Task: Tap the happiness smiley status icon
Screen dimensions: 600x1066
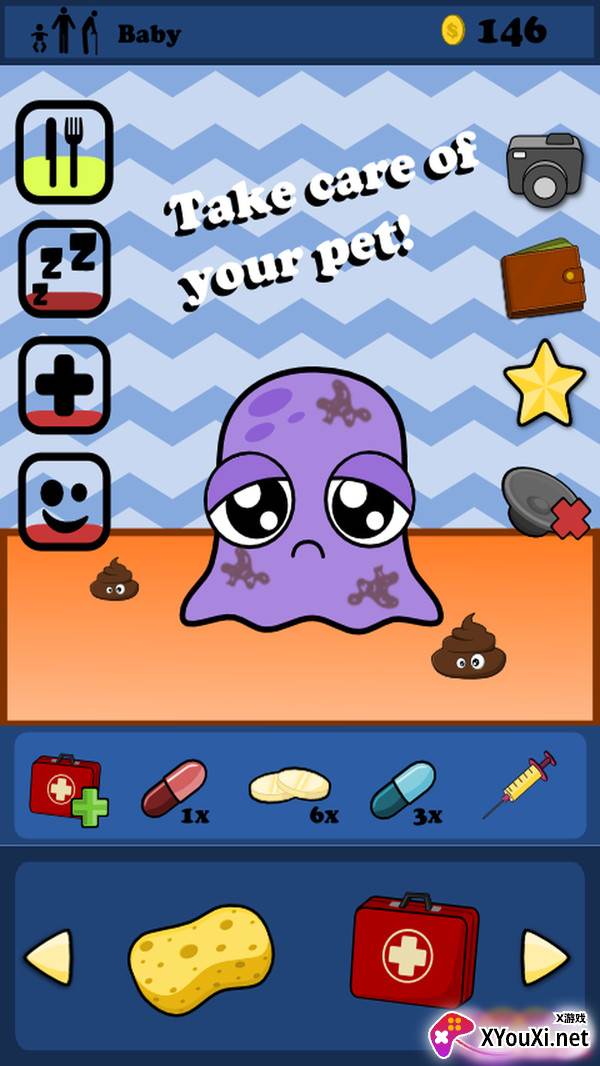Action: (65, 502)
